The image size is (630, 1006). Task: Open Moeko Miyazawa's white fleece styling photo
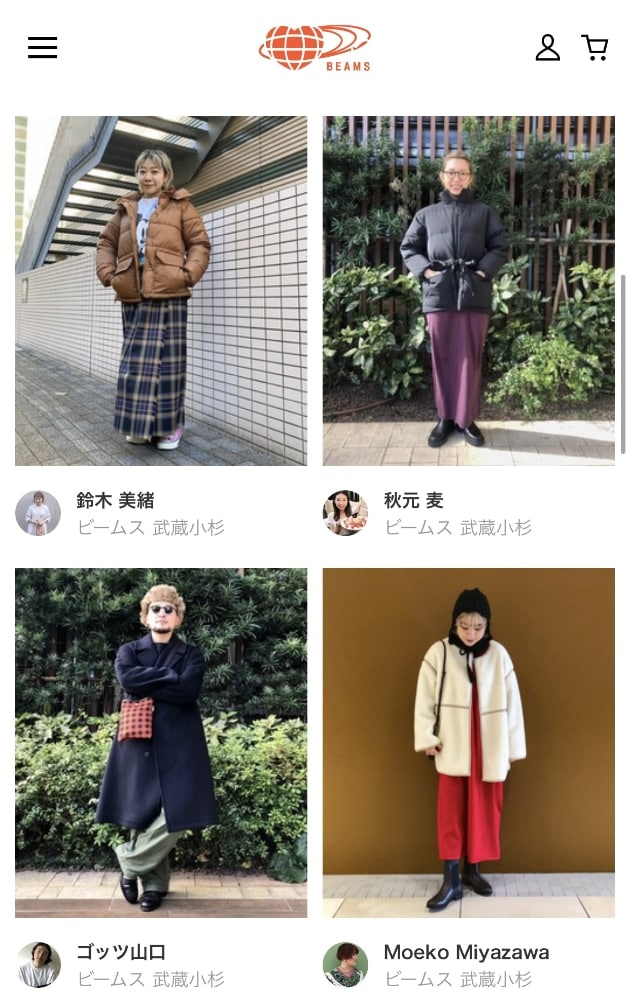point(468,742)
